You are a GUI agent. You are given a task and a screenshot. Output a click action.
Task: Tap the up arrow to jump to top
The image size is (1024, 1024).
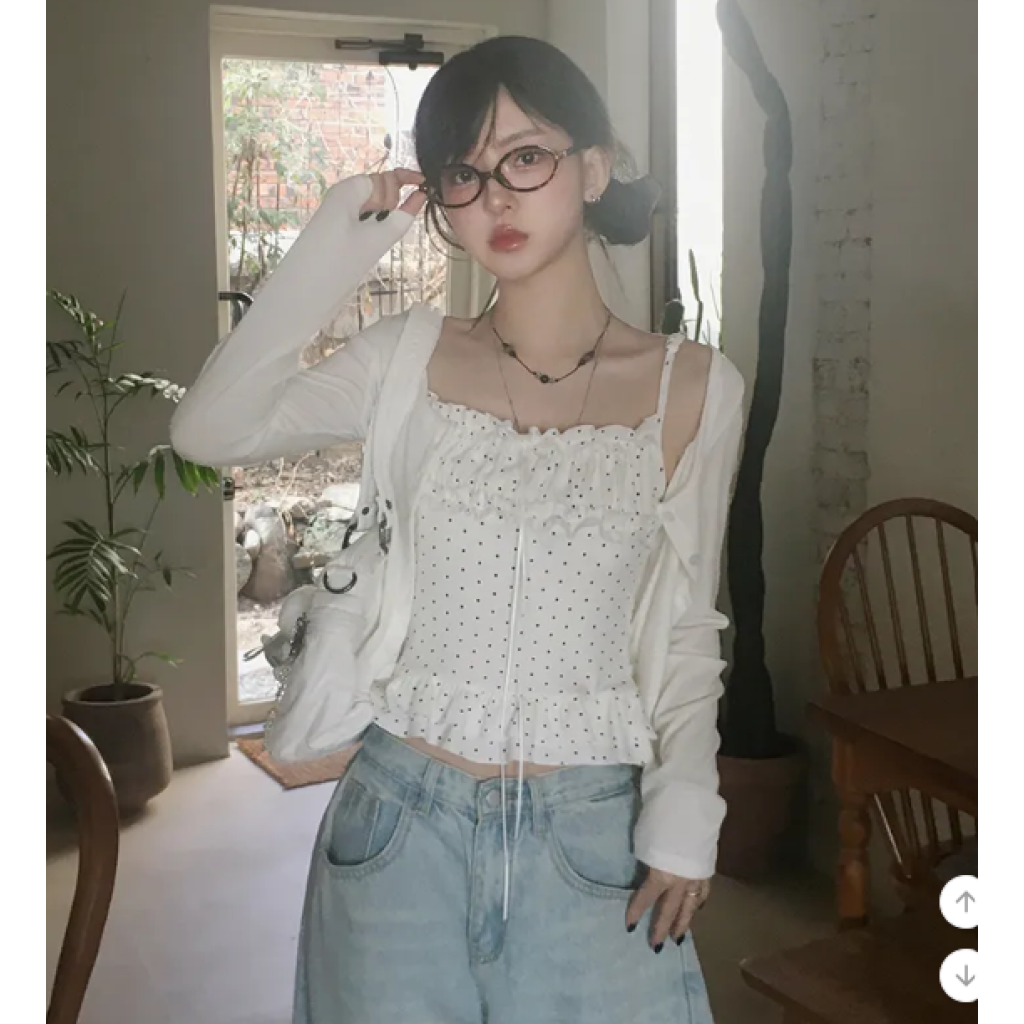pyautogui.click(x=965, y=902)
